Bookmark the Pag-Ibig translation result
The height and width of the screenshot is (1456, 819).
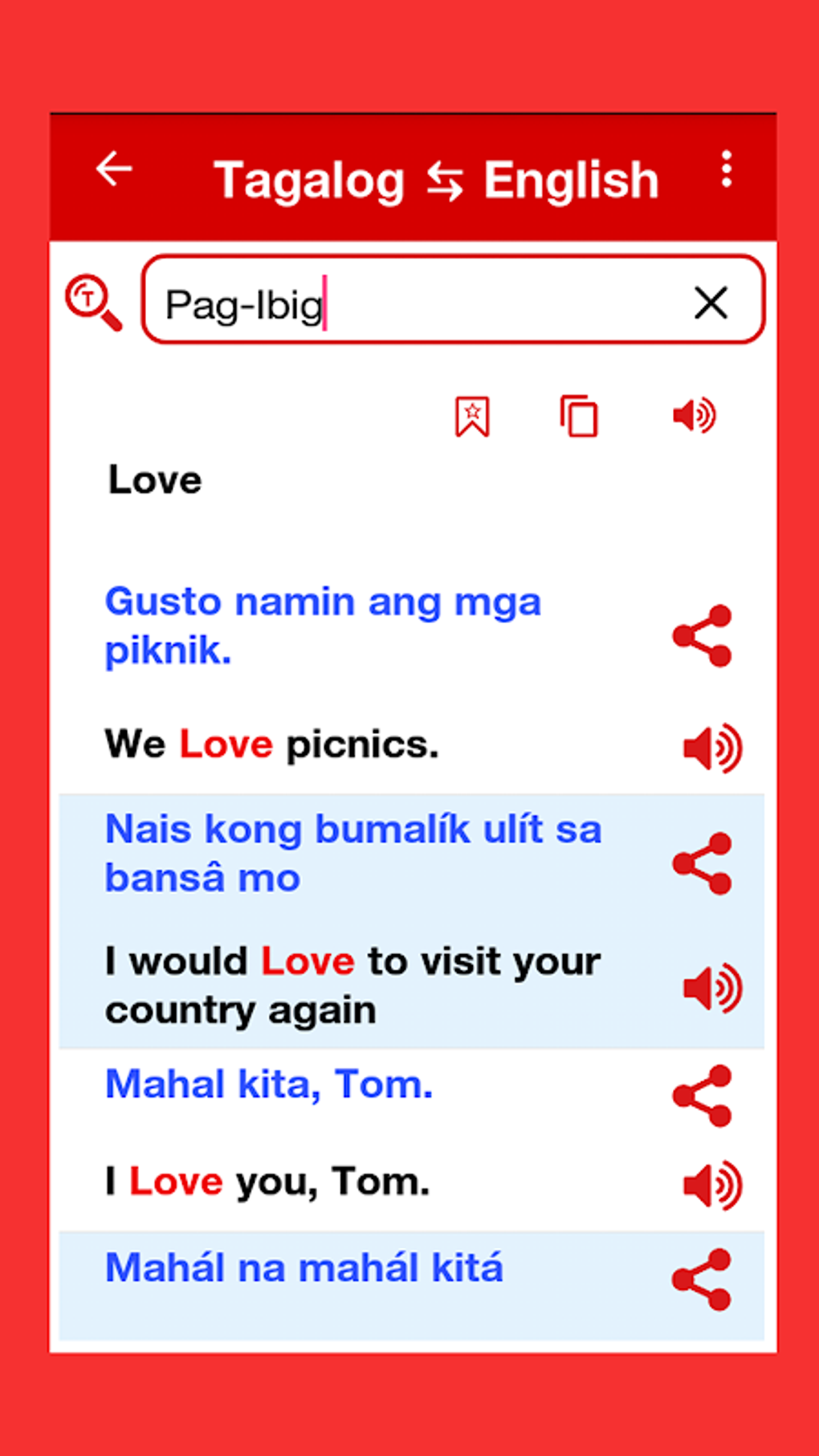(x=473, y=415)
